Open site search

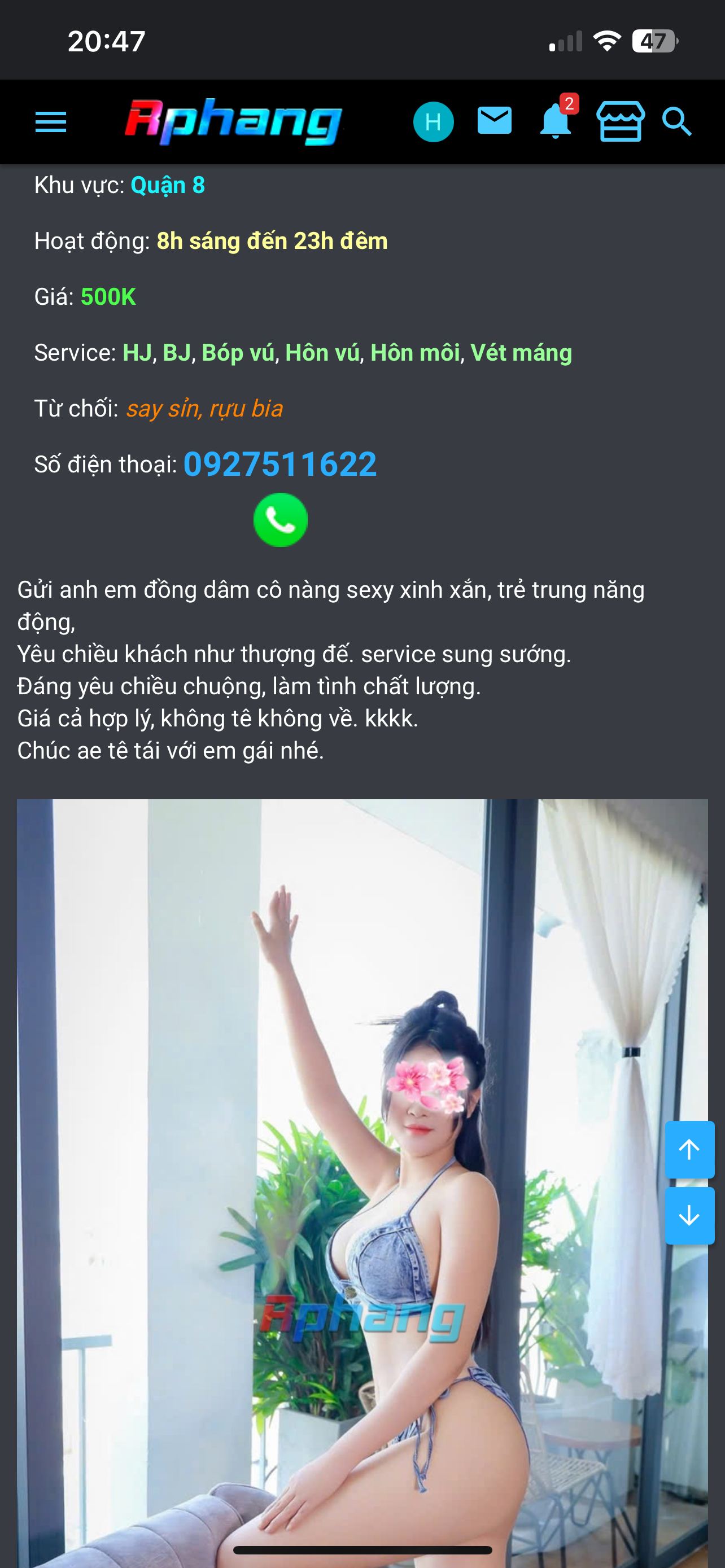[x=677, y=122]
